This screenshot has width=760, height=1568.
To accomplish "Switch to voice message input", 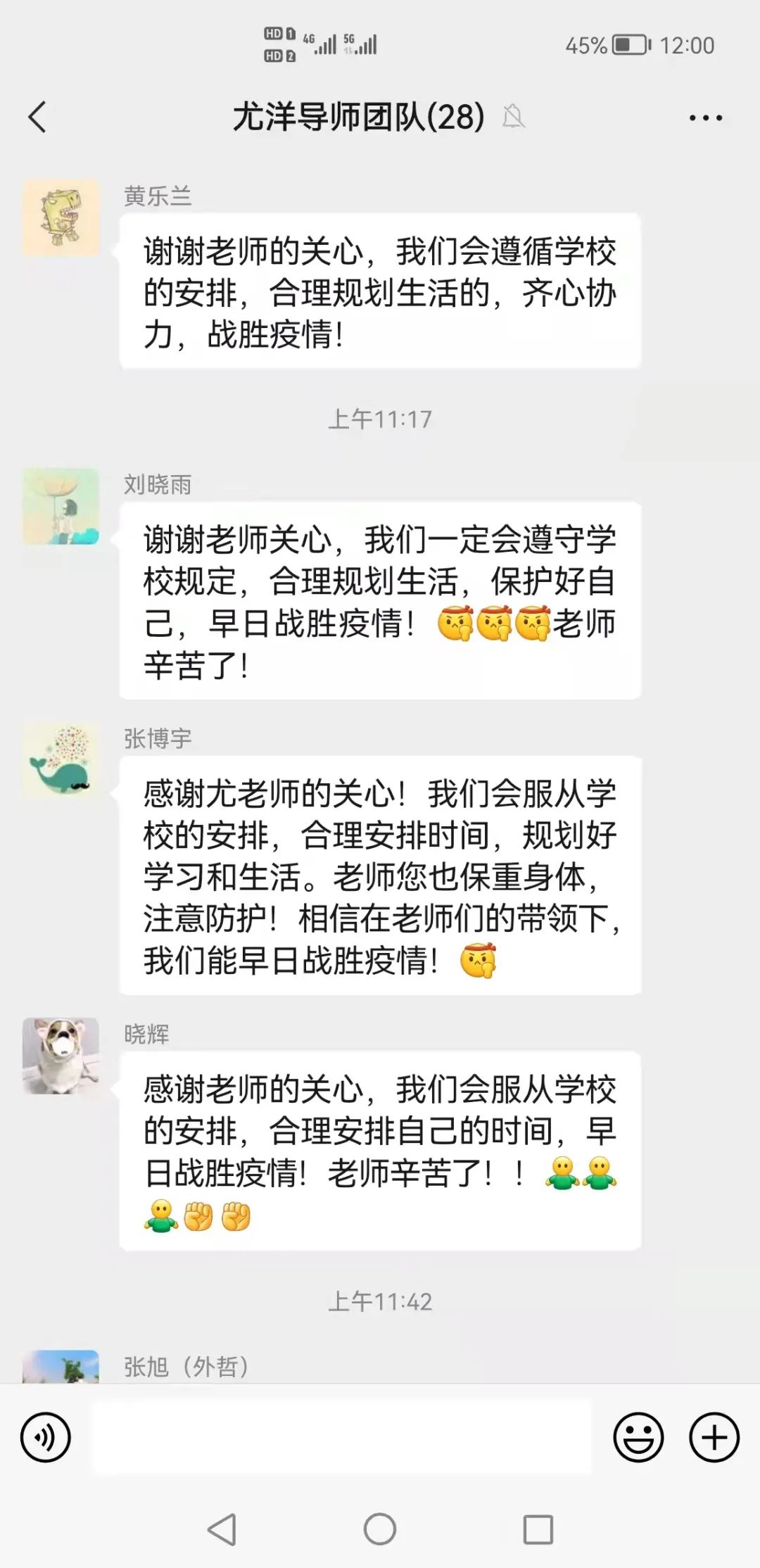I will (46, 1437).
